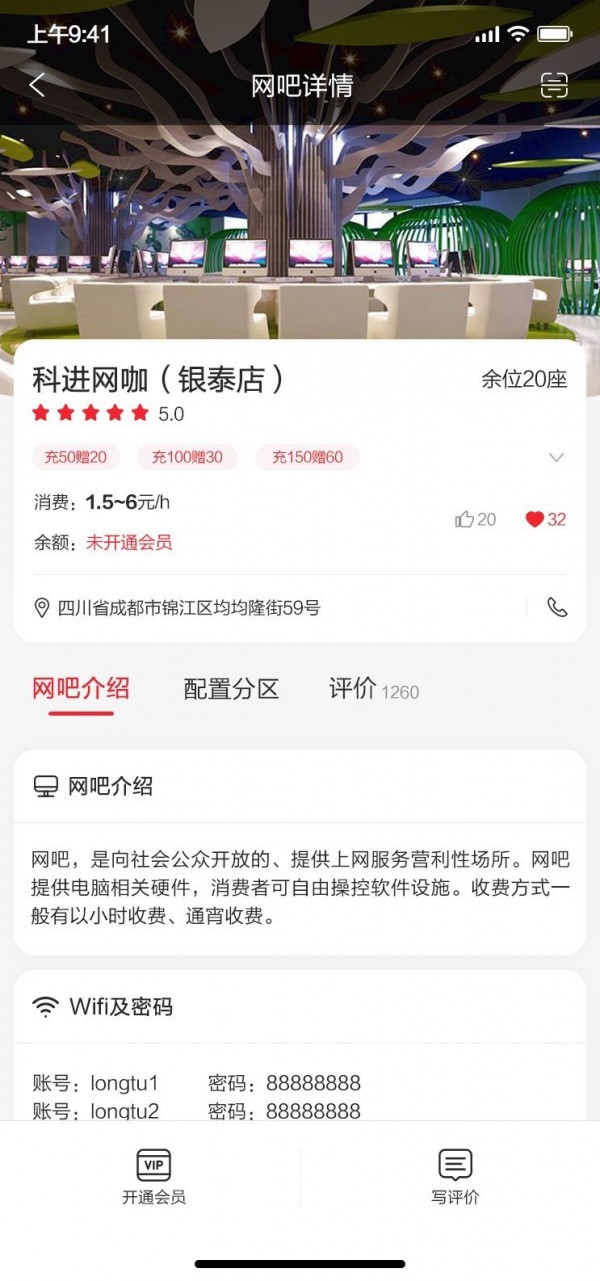Open the scan icon in top bar
Viewport: 600px width, 1281px height.
(554, 85)
